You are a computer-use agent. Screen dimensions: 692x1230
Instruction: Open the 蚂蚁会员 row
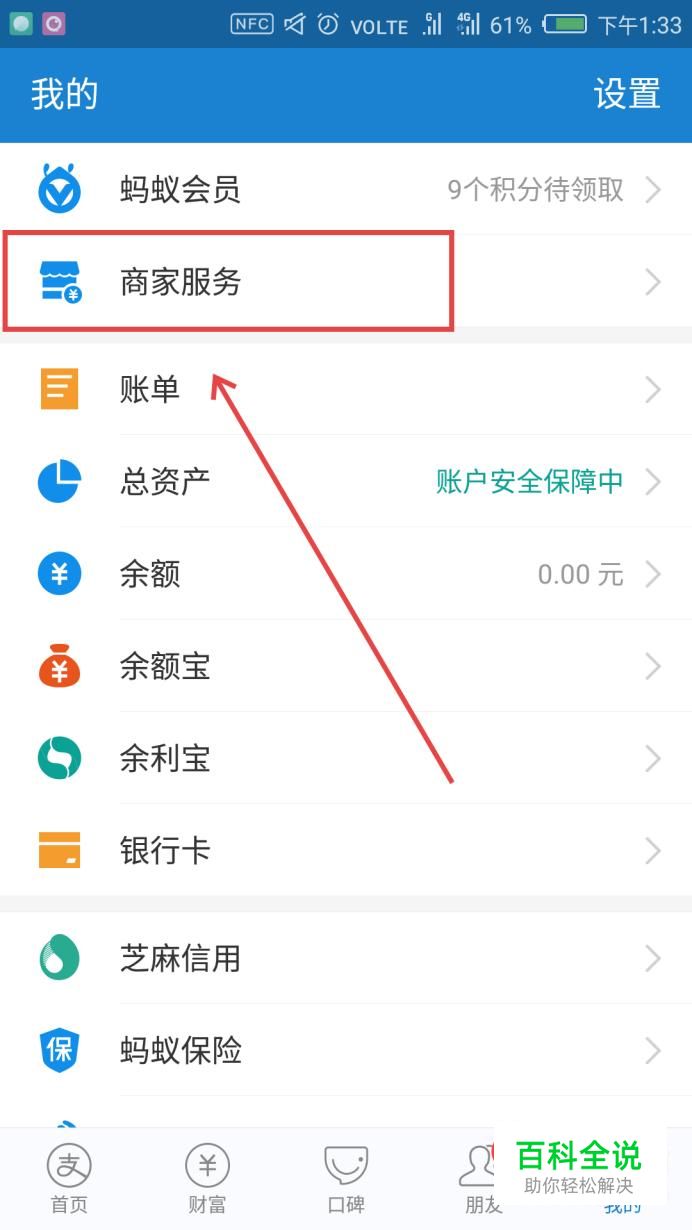[x=345, y=189]
